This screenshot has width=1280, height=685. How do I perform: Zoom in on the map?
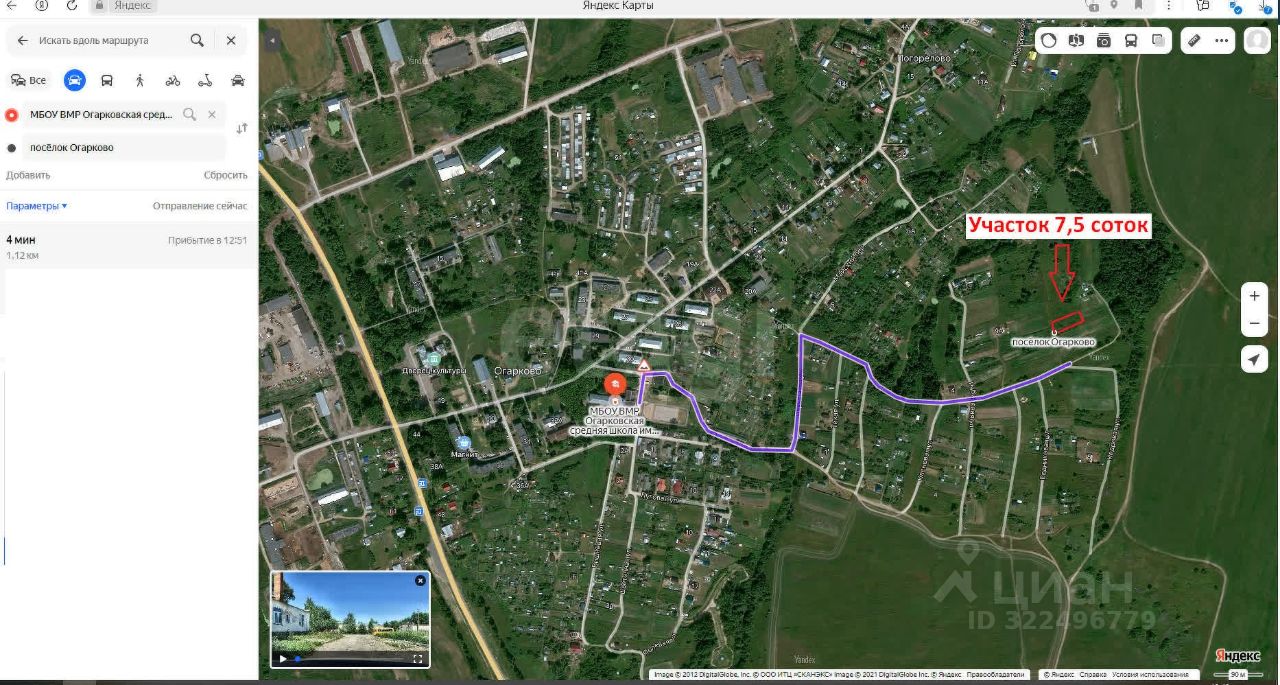pos(1254,296)
